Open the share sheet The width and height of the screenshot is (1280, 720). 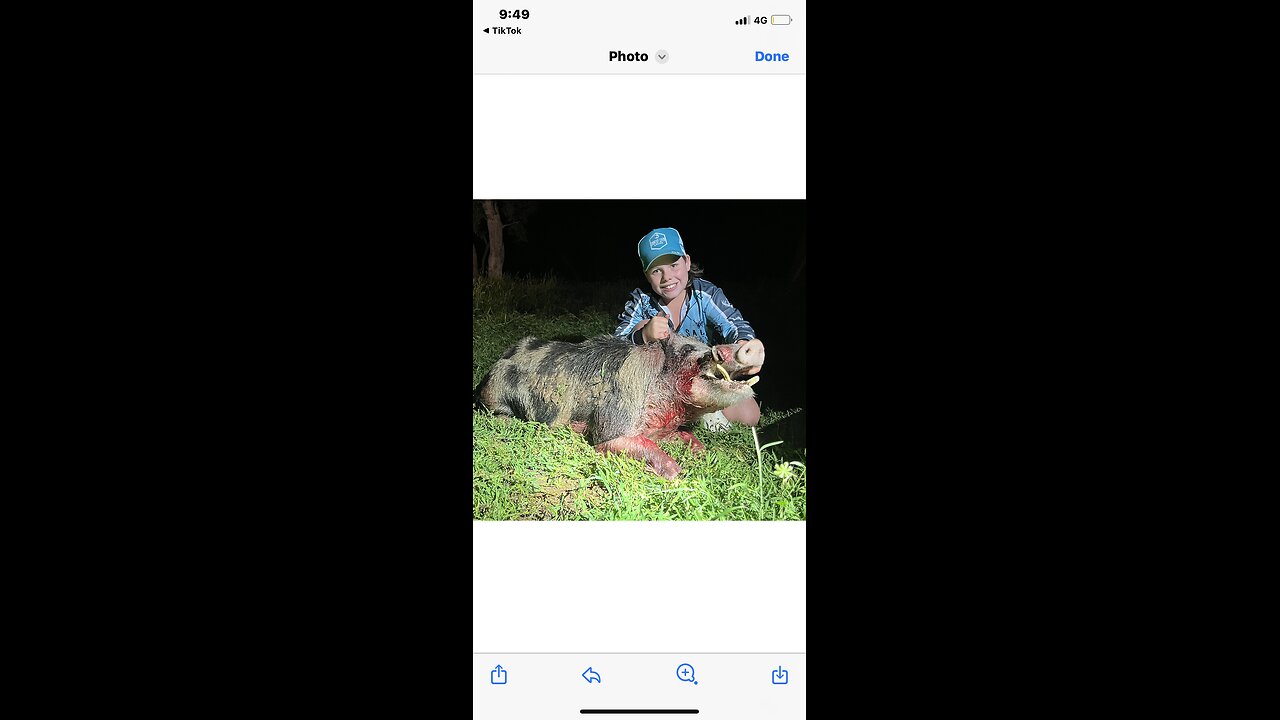click(x=499, y=675)
